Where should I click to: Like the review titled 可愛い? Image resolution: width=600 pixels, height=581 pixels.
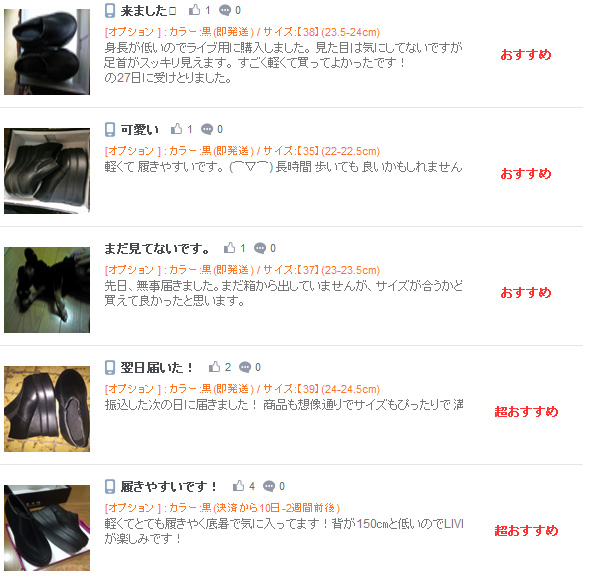click(177, 129)
